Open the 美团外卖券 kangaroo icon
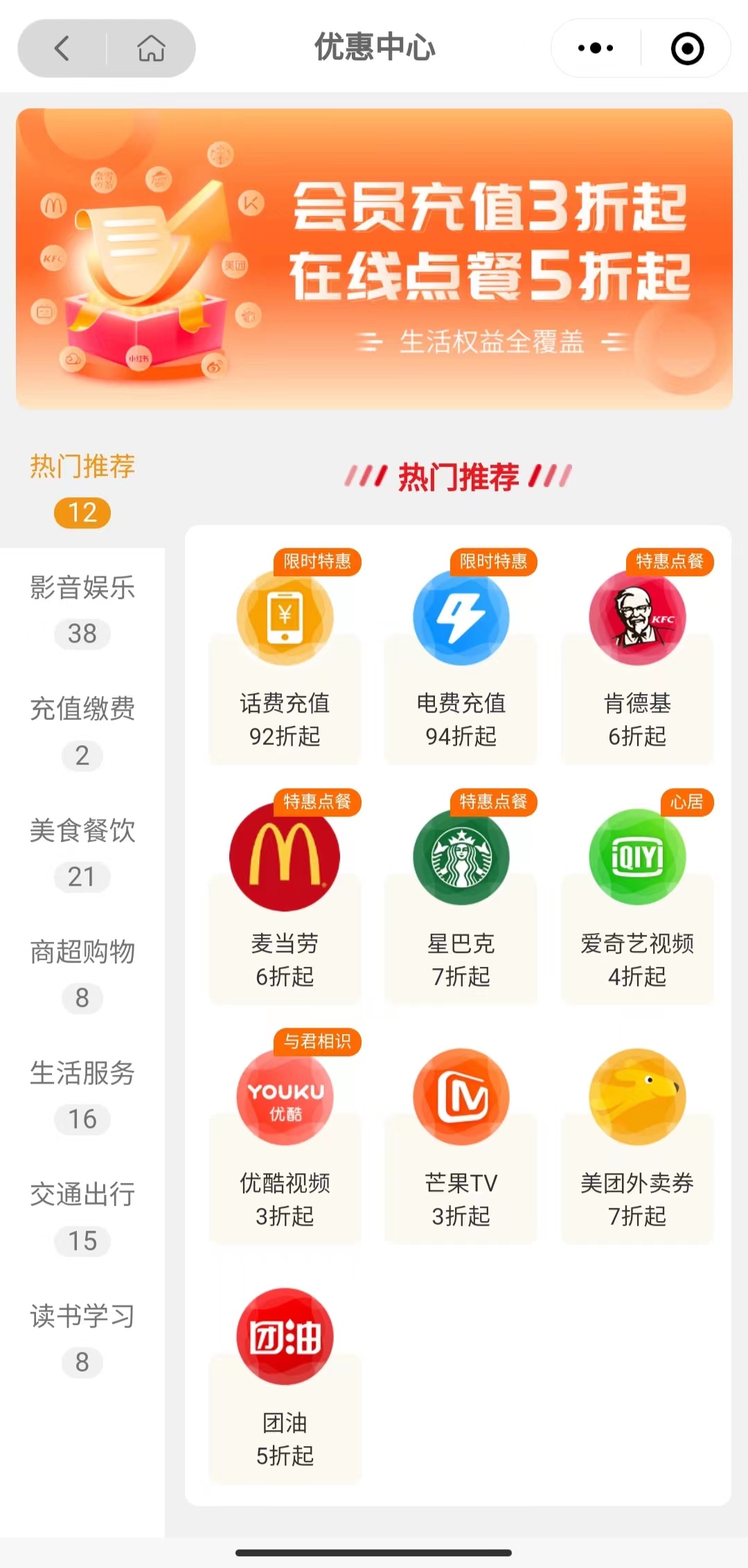 [636, 1095]
